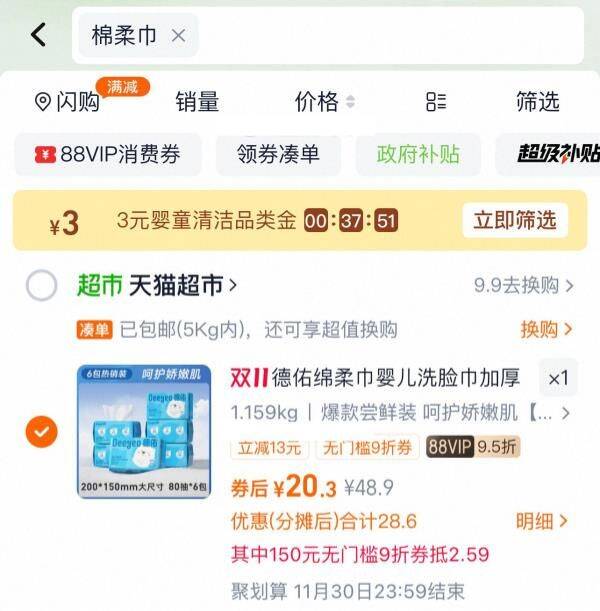The width and height of the screenshot is (600, 611).
Task: Uncheck the selected 德佑绵柔巾 item
Action: (41, 432)
